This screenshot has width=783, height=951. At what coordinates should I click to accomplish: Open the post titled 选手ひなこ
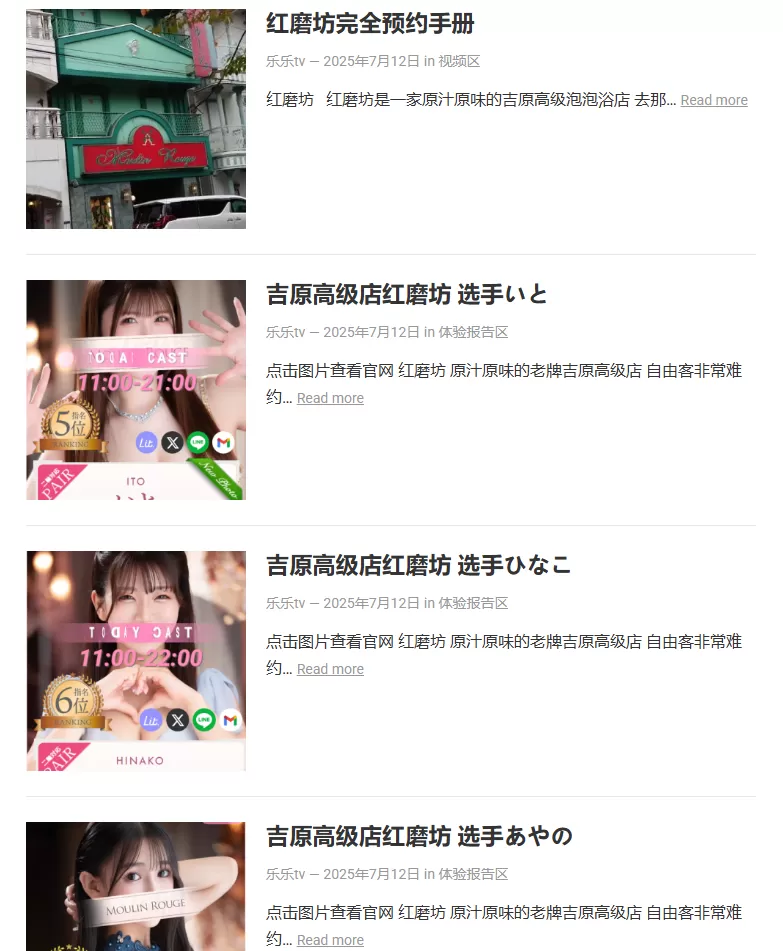(x=418, y=566)
